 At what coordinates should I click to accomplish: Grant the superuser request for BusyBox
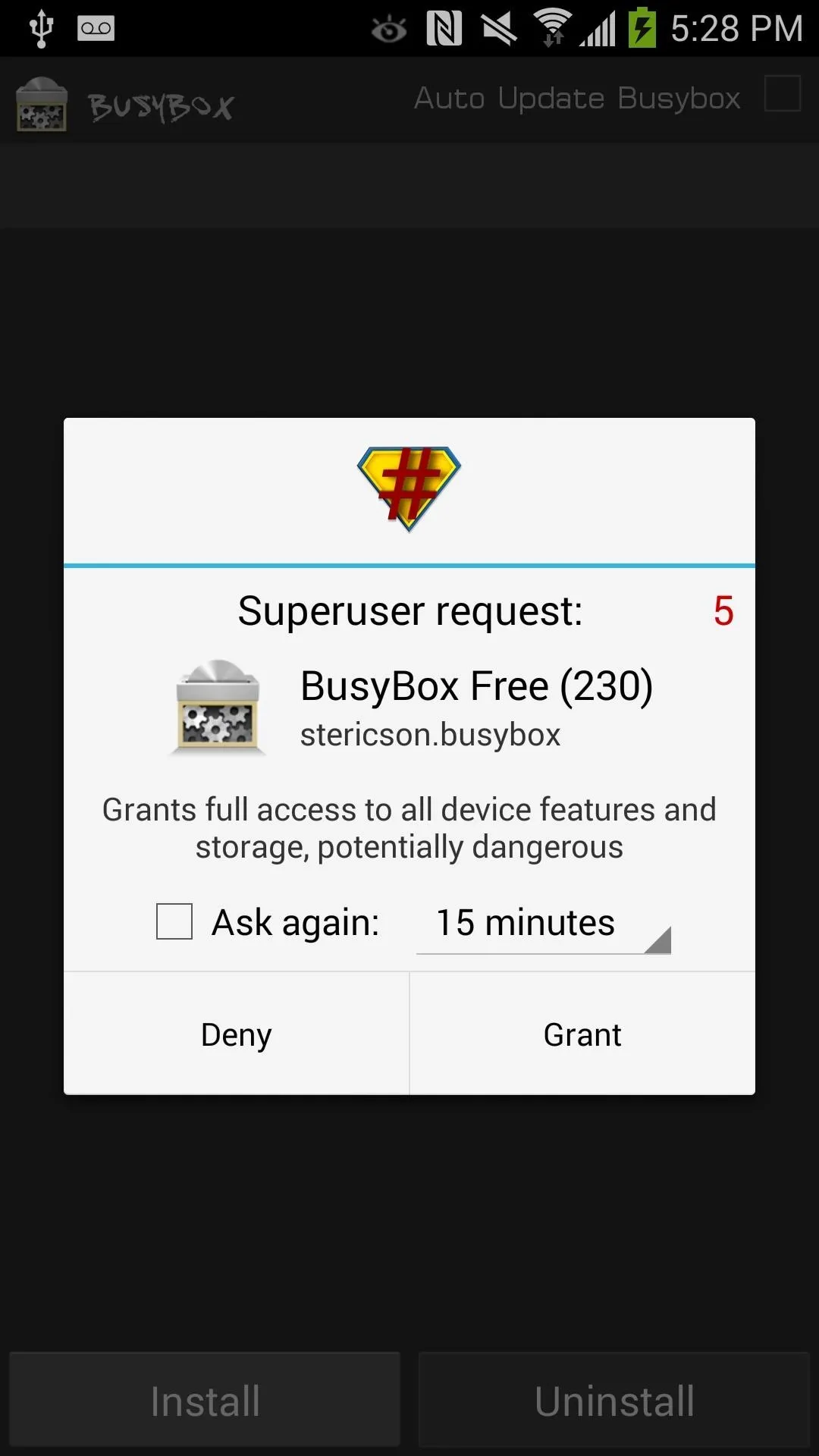point(582,1034)
